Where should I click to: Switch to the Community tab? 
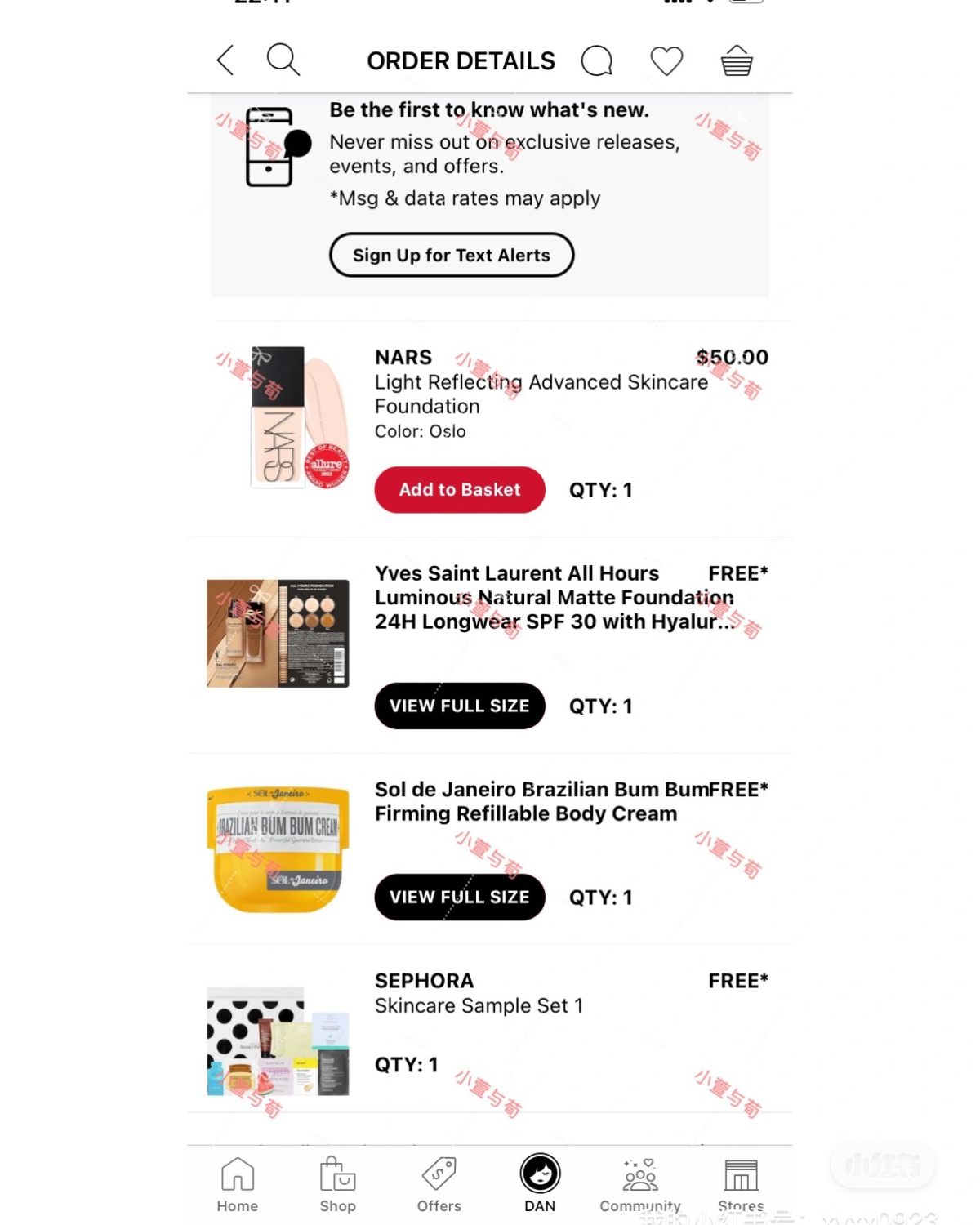[640, 1184]
